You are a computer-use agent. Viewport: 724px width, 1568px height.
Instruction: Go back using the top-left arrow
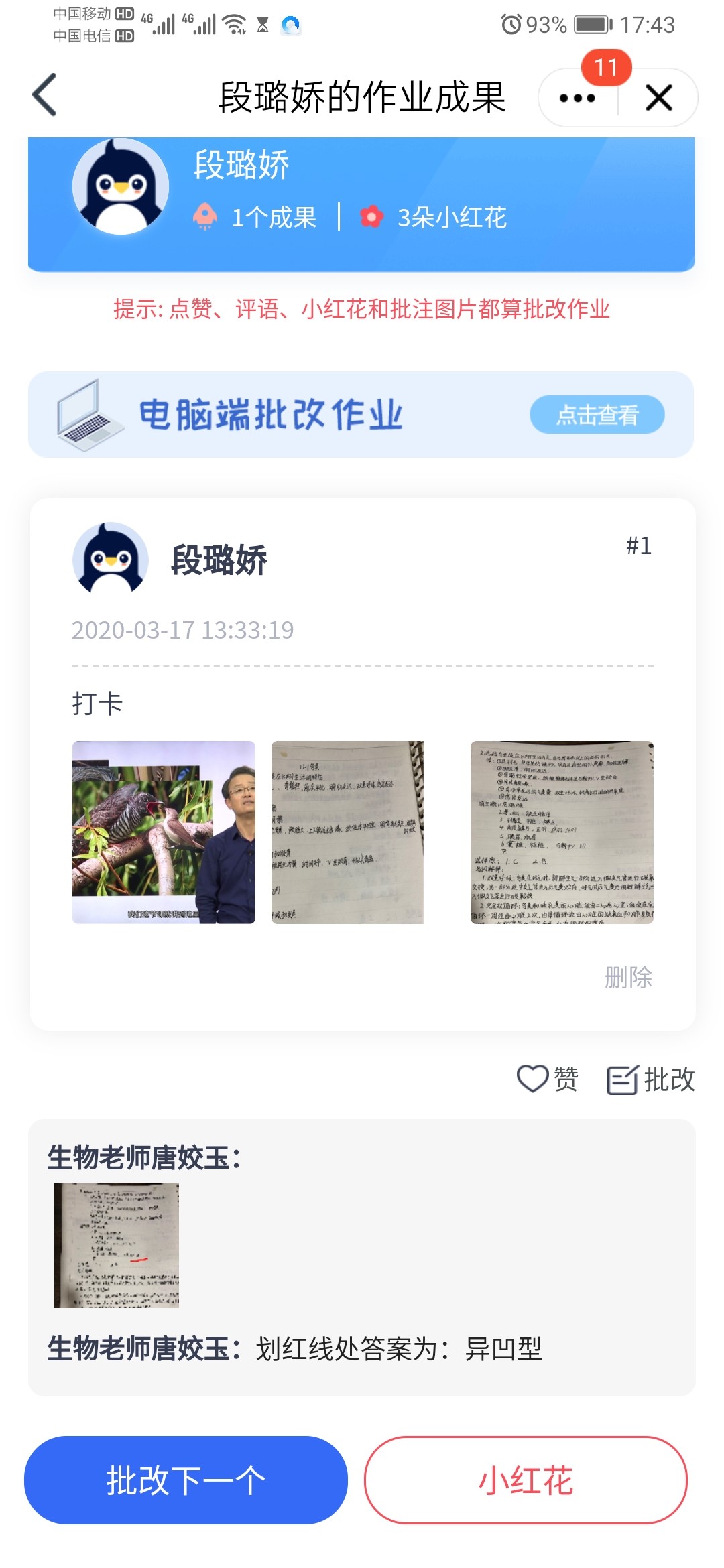point(45,95)
